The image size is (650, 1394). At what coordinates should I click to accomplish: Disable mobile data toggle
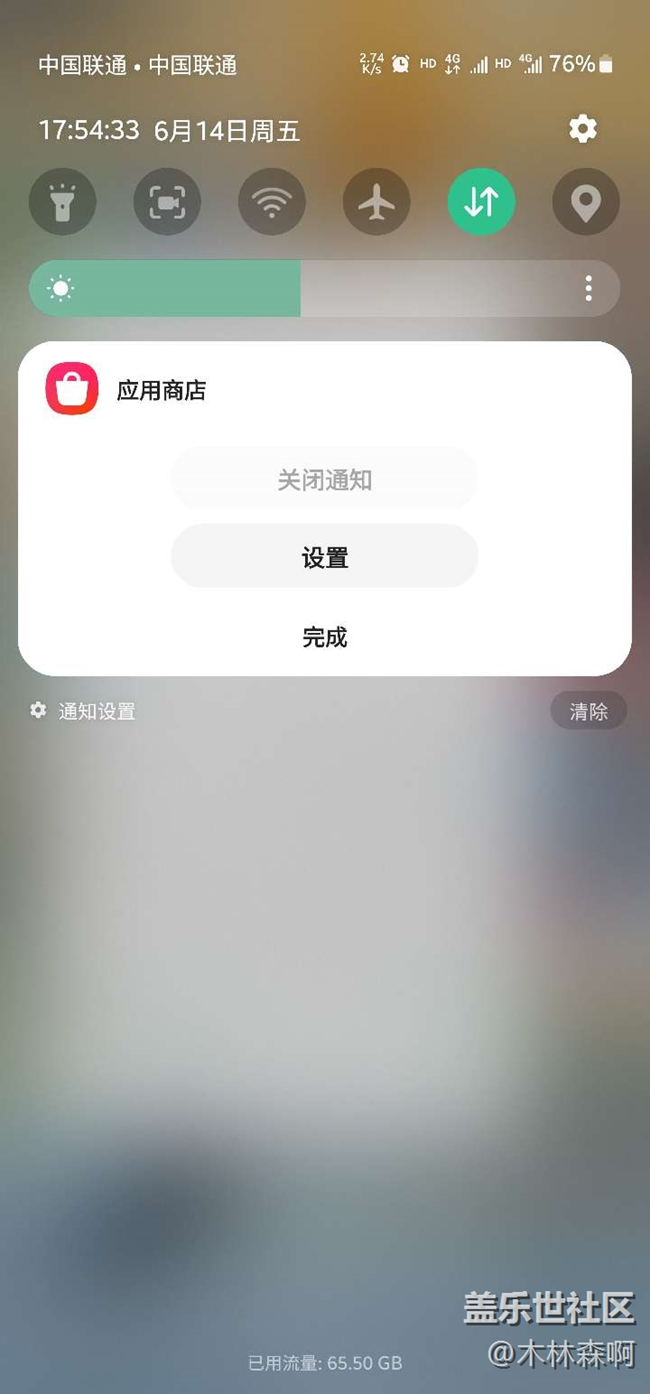(481, 202)
